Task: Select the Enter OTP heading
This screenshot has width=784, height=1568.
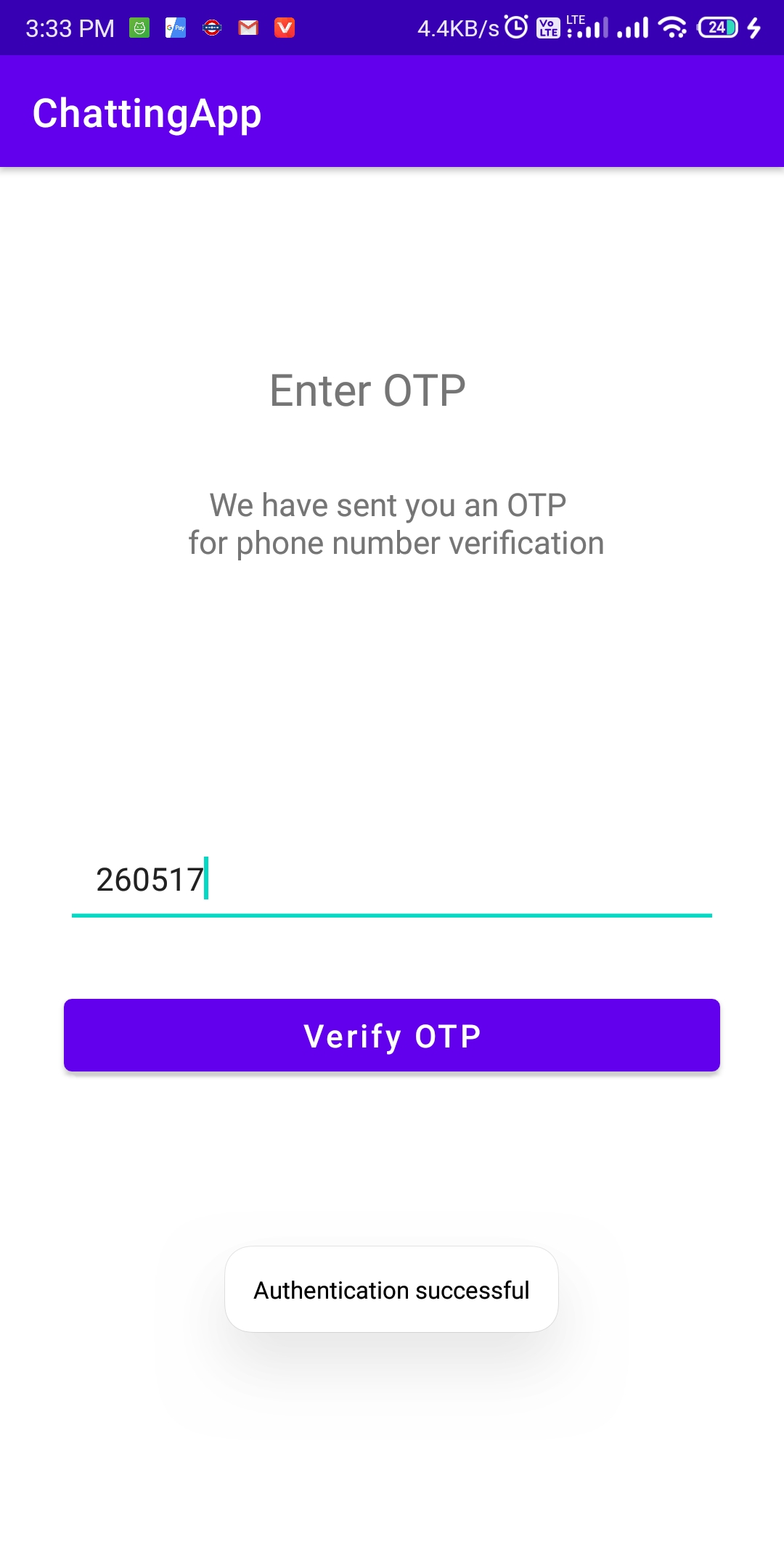Action: [x=367, y=390]
